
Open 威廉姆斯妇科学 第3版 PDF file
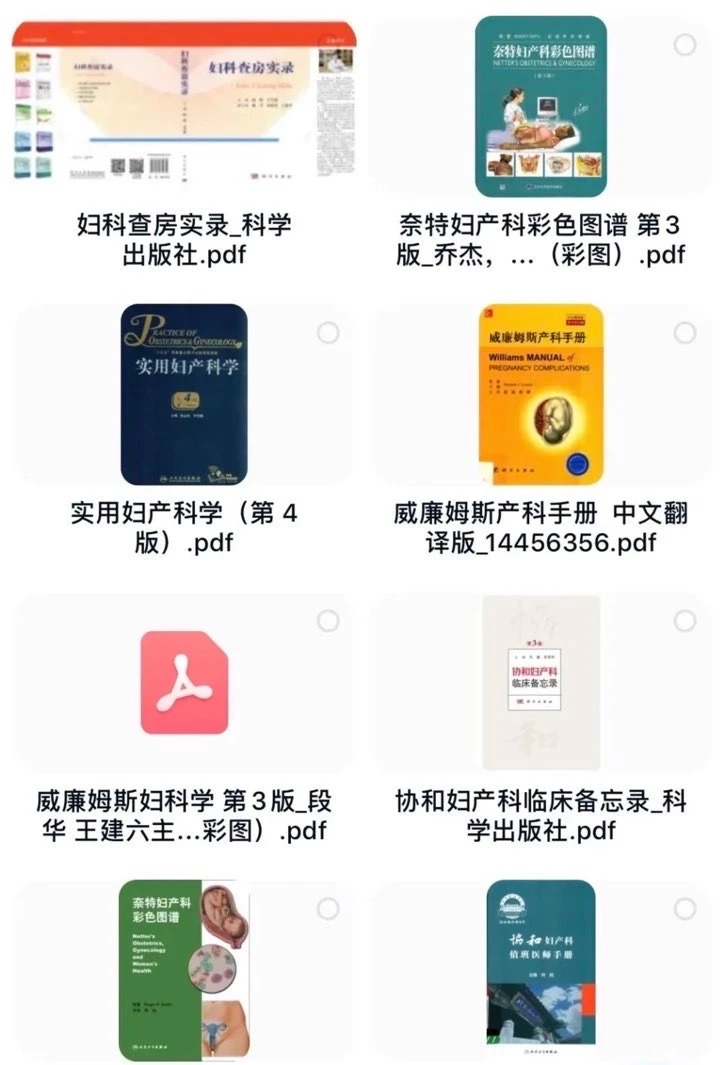pyautogui.click(x=184, y=683)
